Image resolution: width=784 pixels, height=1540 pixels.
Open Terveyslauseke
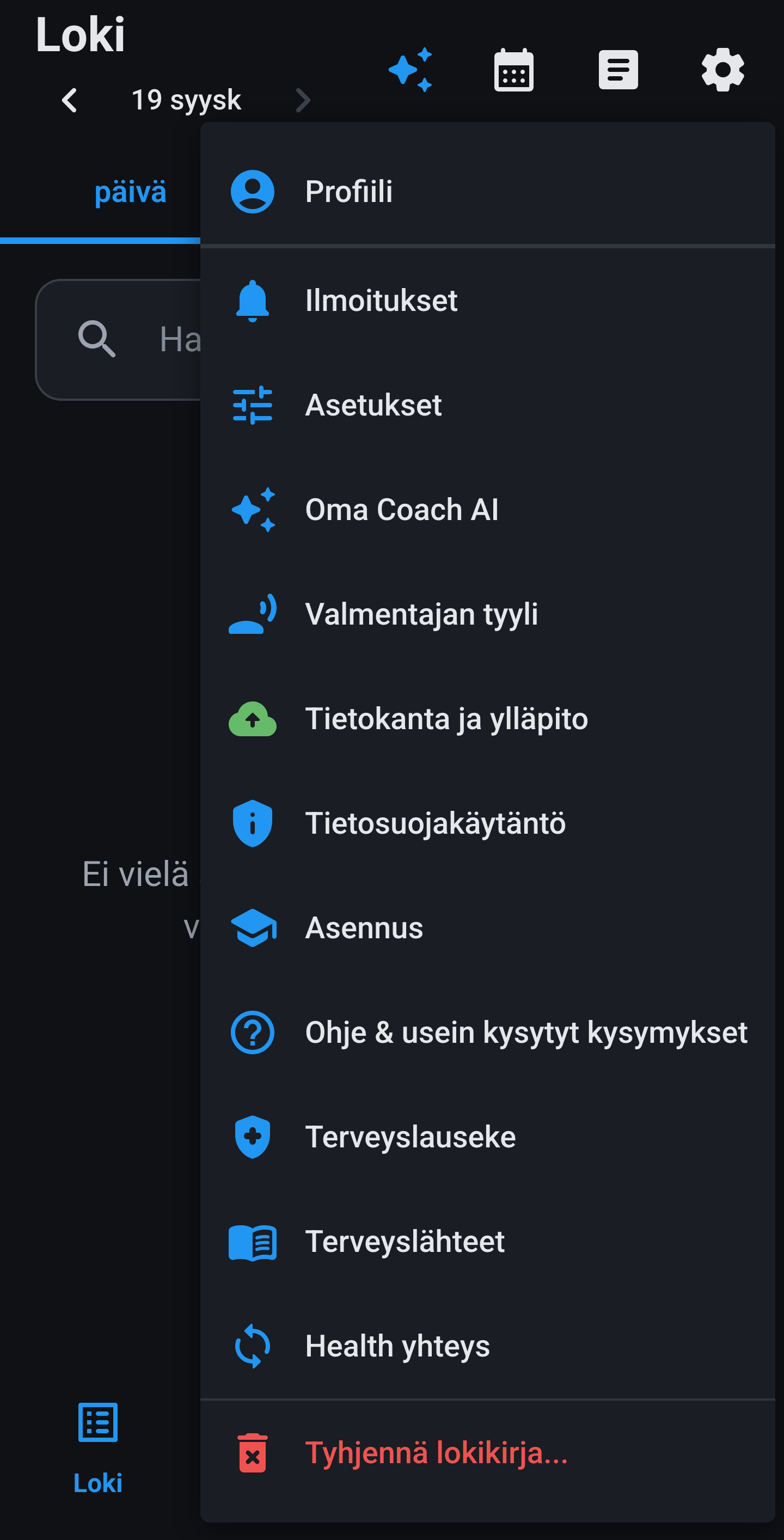click(488, 1137)
